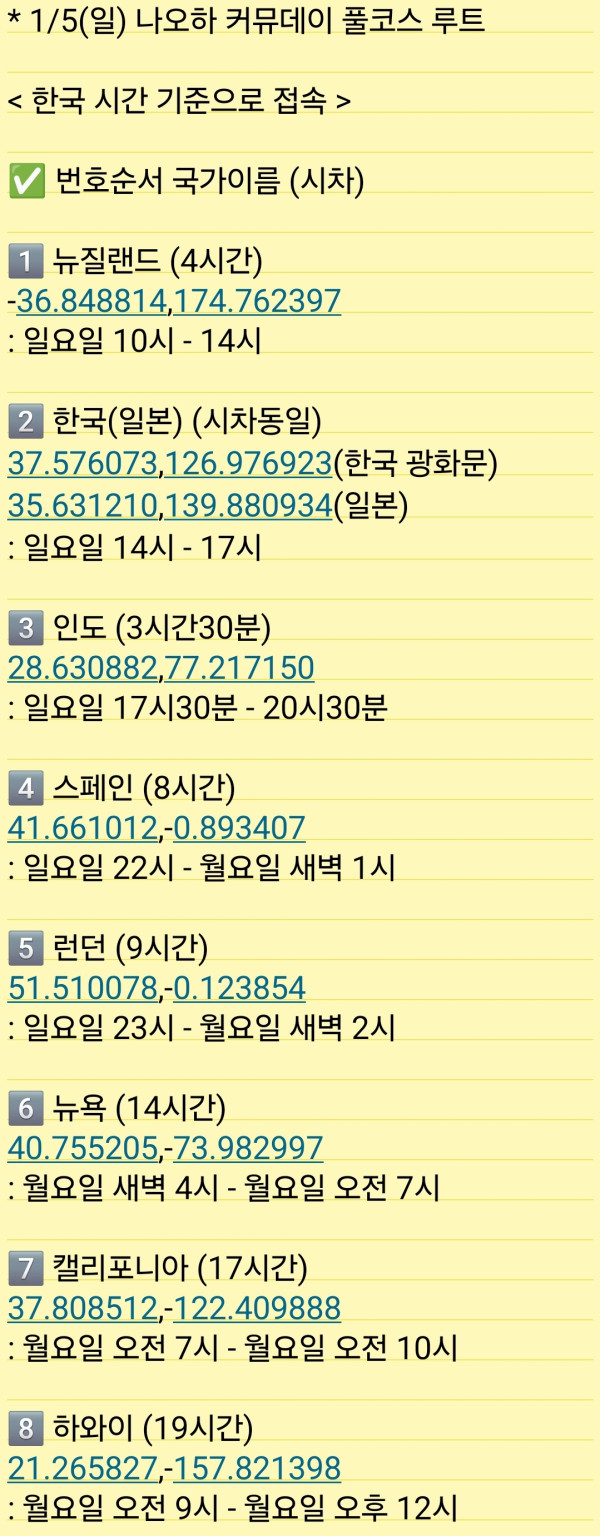Open the 0.893407 coordinate link

239,828
